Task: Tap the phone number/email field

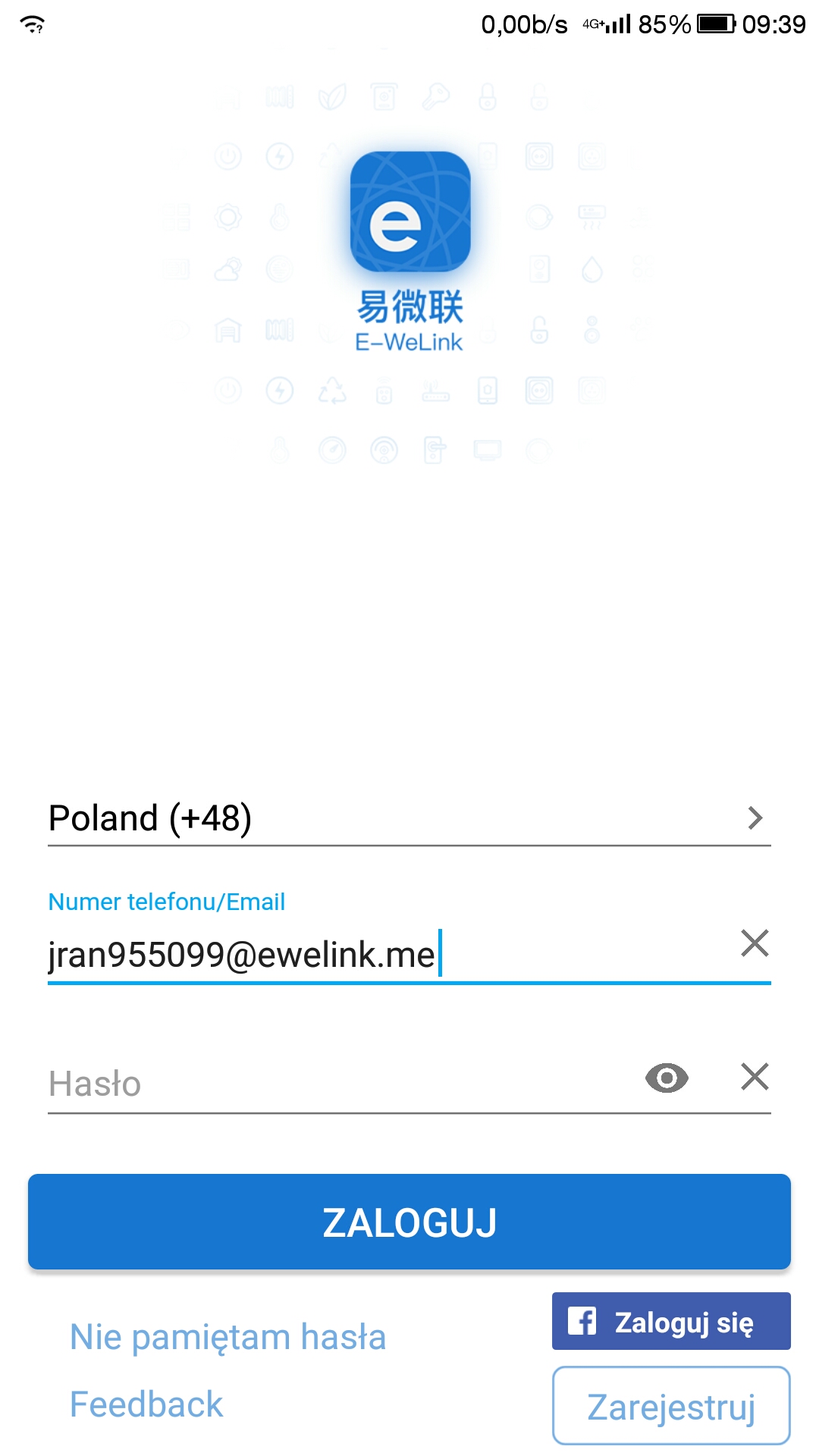Action: pyautogui.click(x=387, y=955)
